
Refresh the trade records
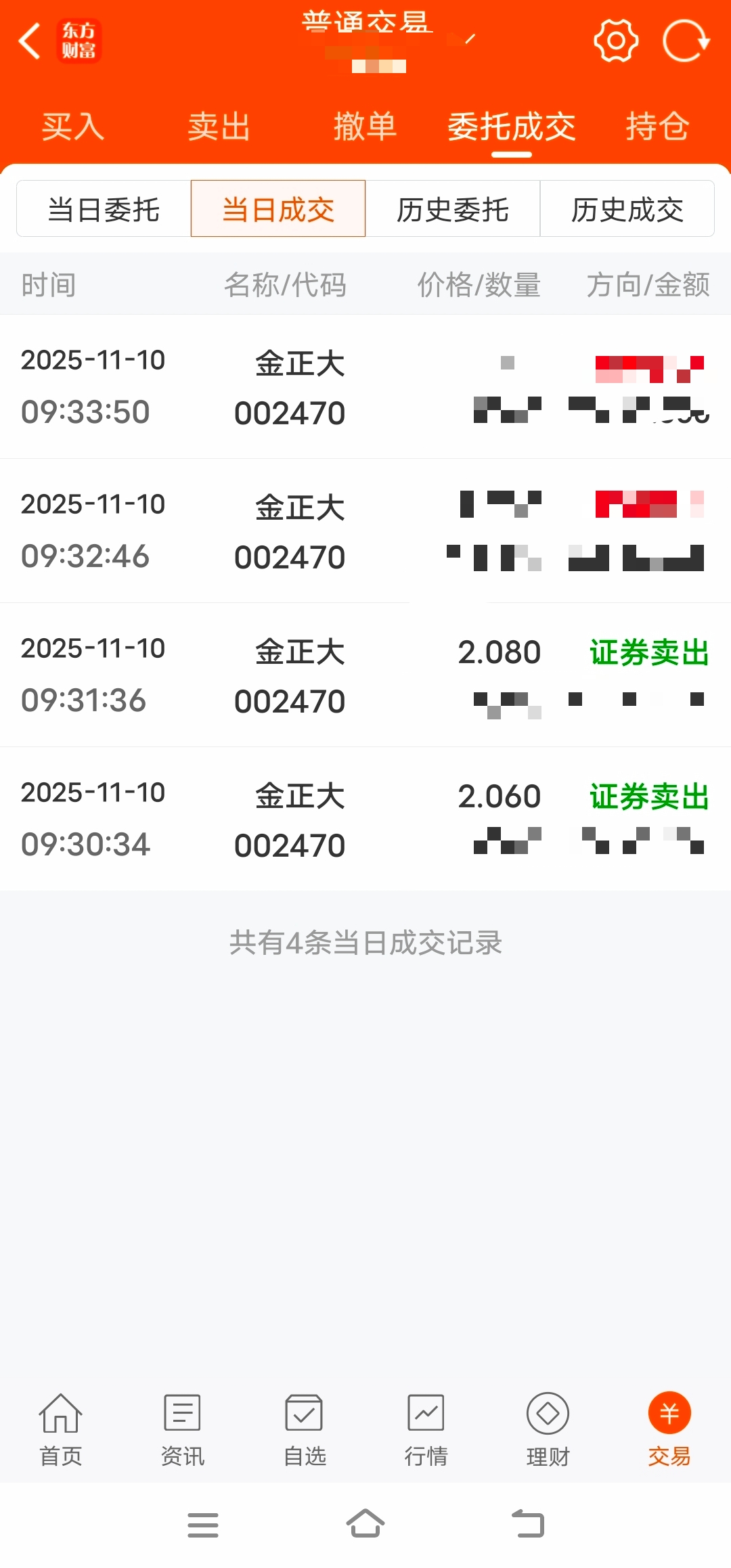click(x=686, y=41)
